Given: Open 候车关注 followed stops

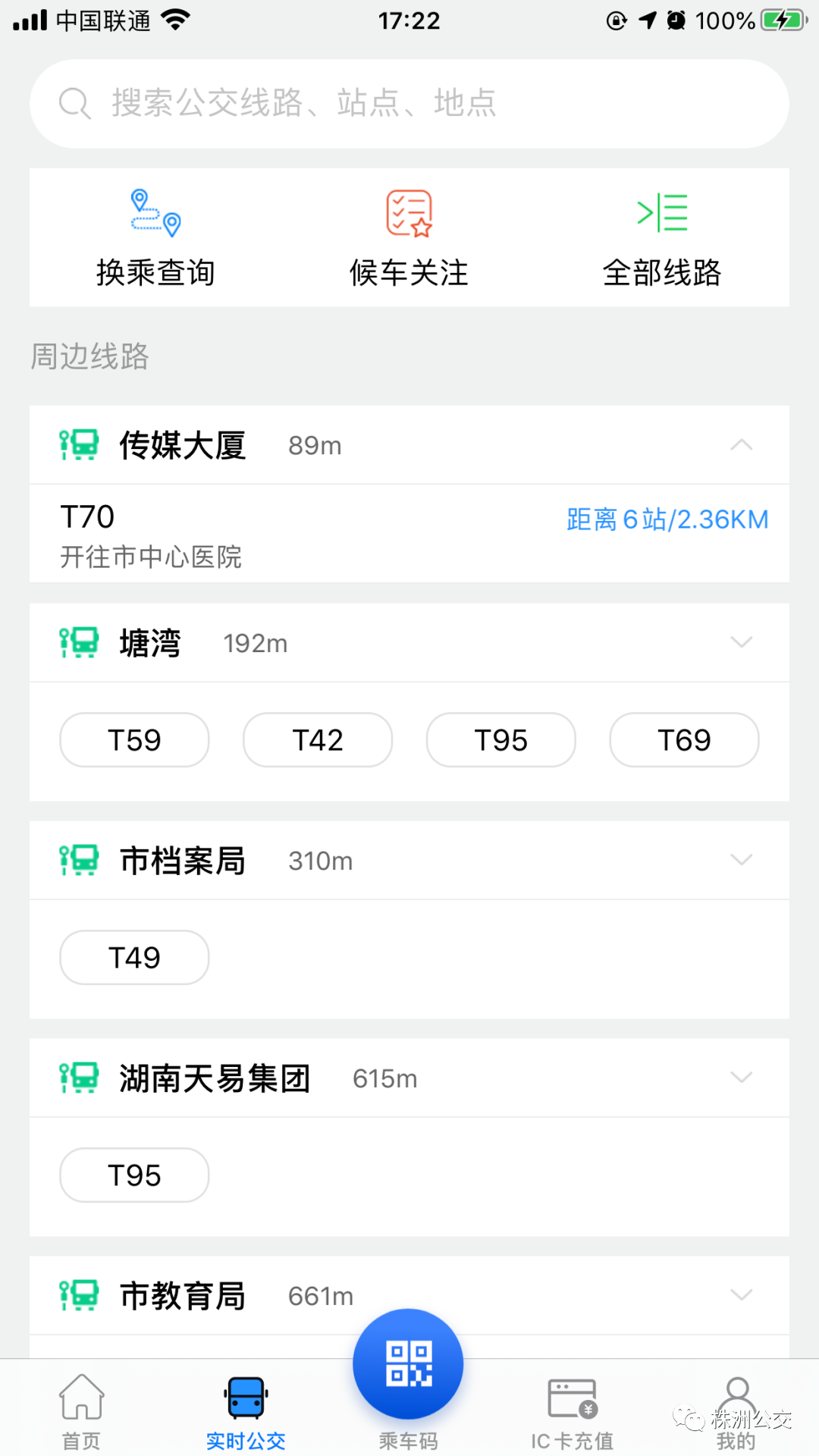Looking at the screenshot, I should [x=409, y=237].
